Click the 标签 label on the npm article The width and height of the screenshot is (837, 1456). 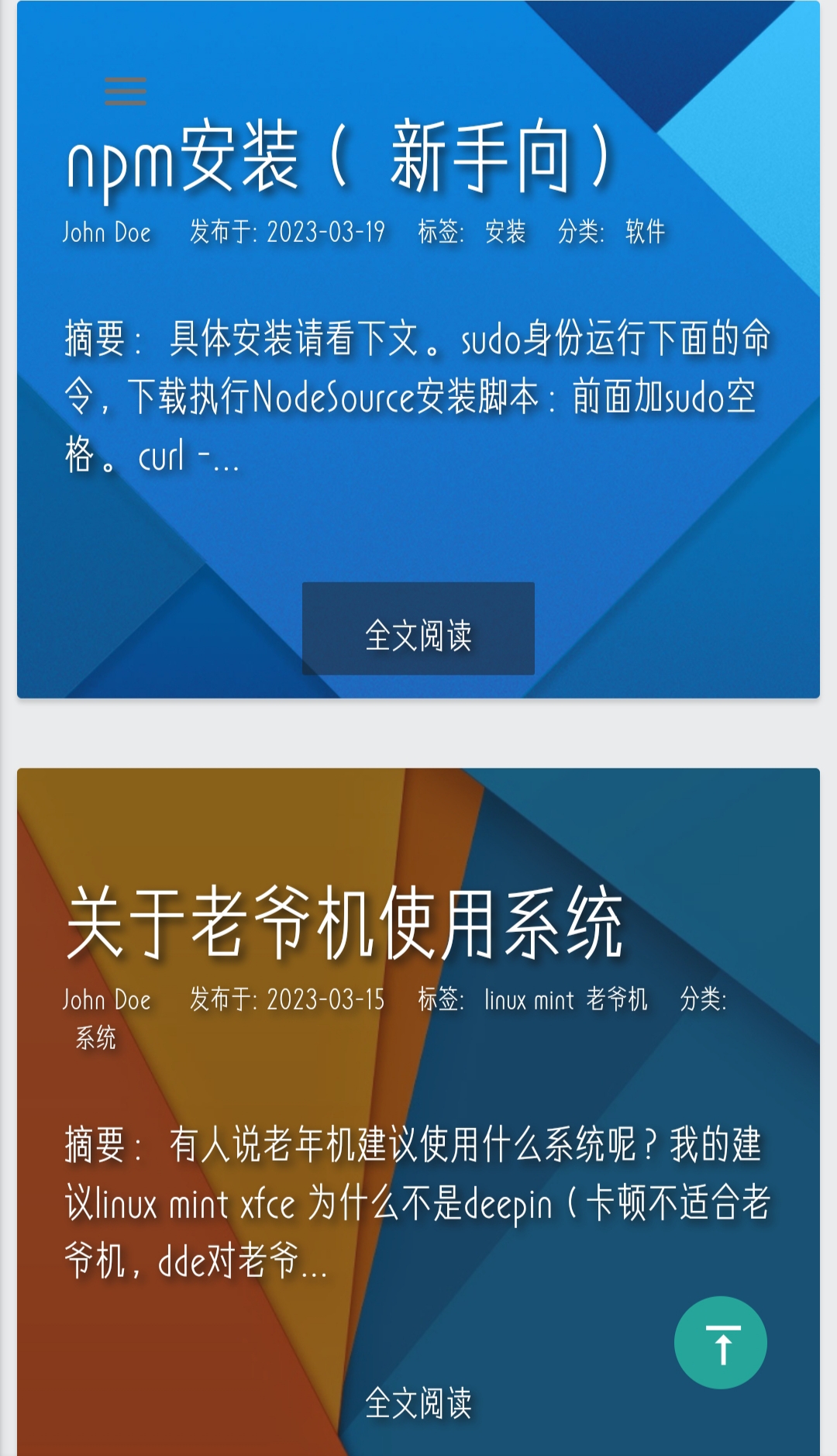point(439,230)
